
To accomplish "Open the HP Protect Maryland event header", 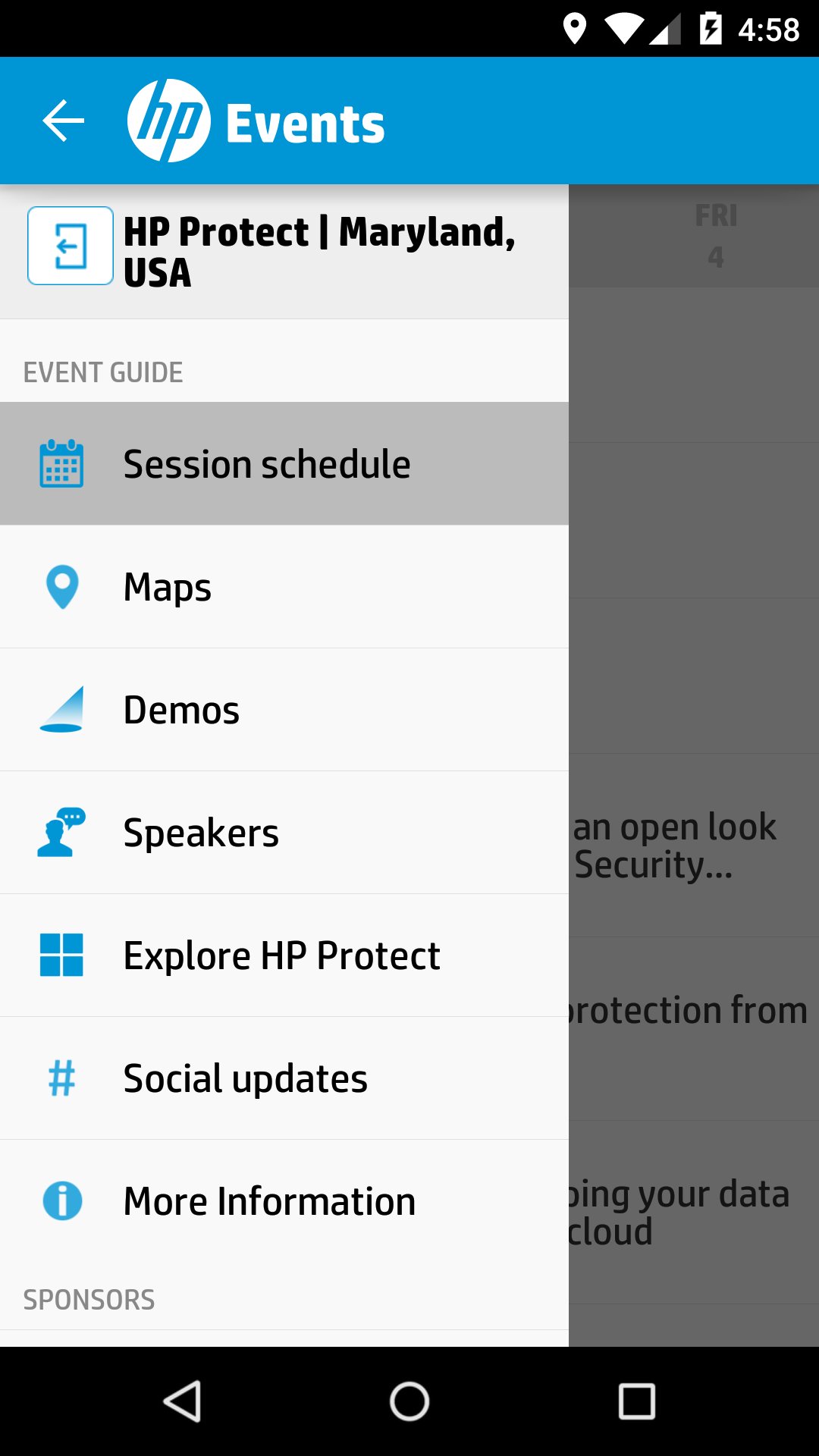I will pos(284,250).
